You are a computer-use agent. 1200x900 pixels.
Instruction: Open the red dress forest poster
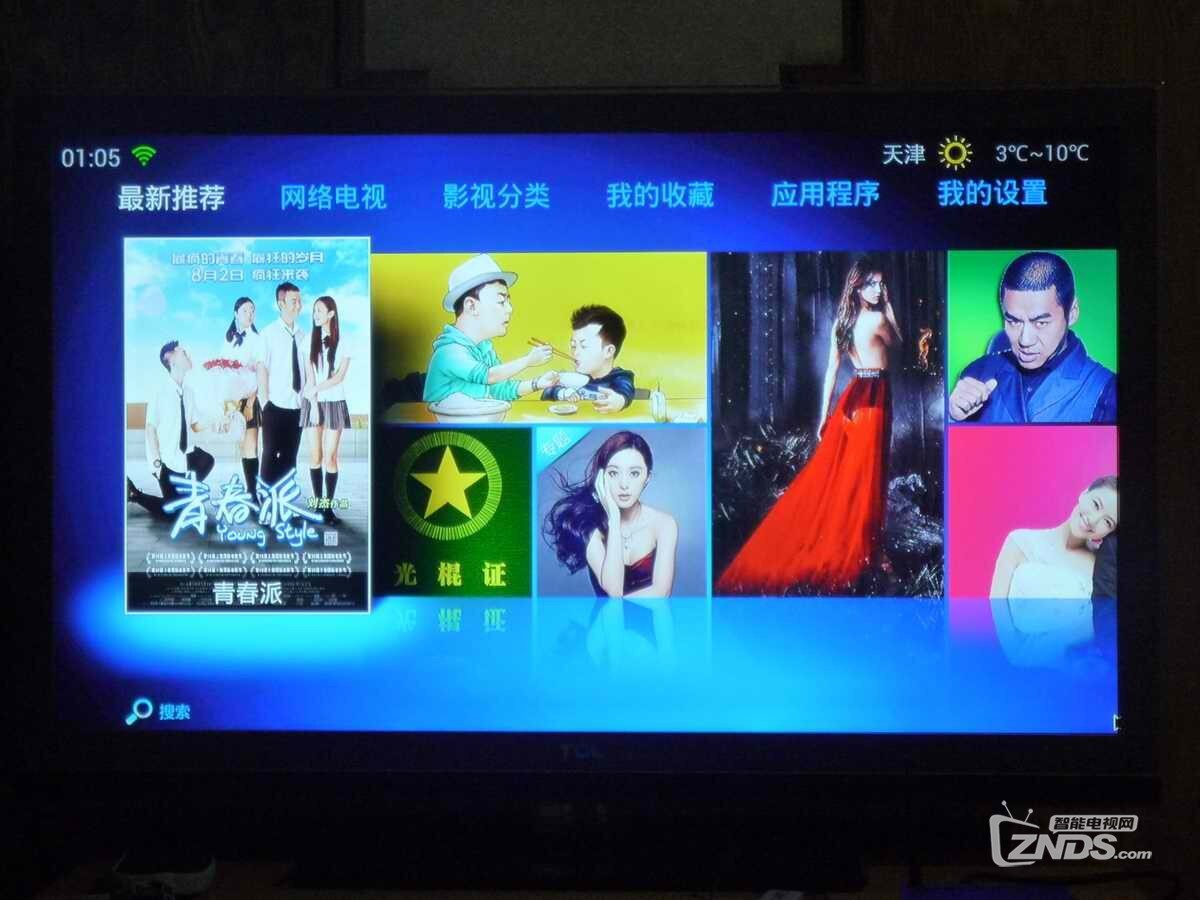(827, 424)
